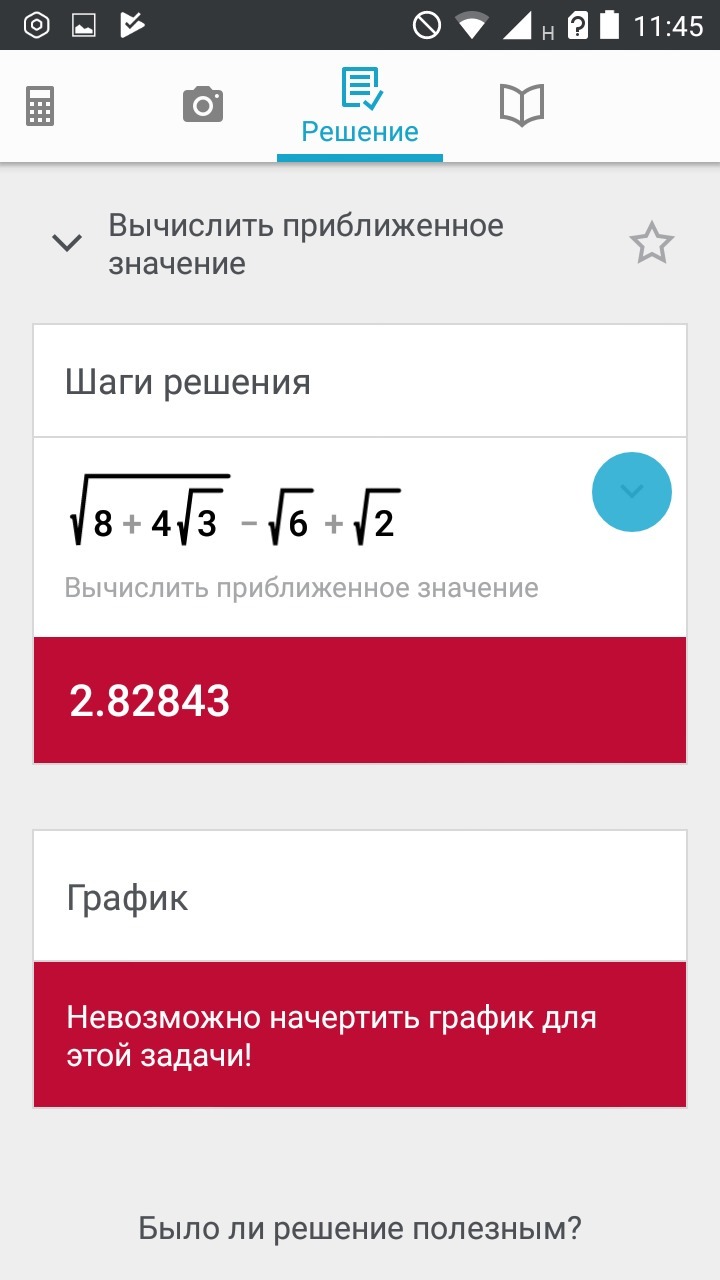The height and width of the screenshot is (1280, 720).
Task: Expand solution steps with blue arrow button
Action: pyautogui.click(x=631, y=491)
